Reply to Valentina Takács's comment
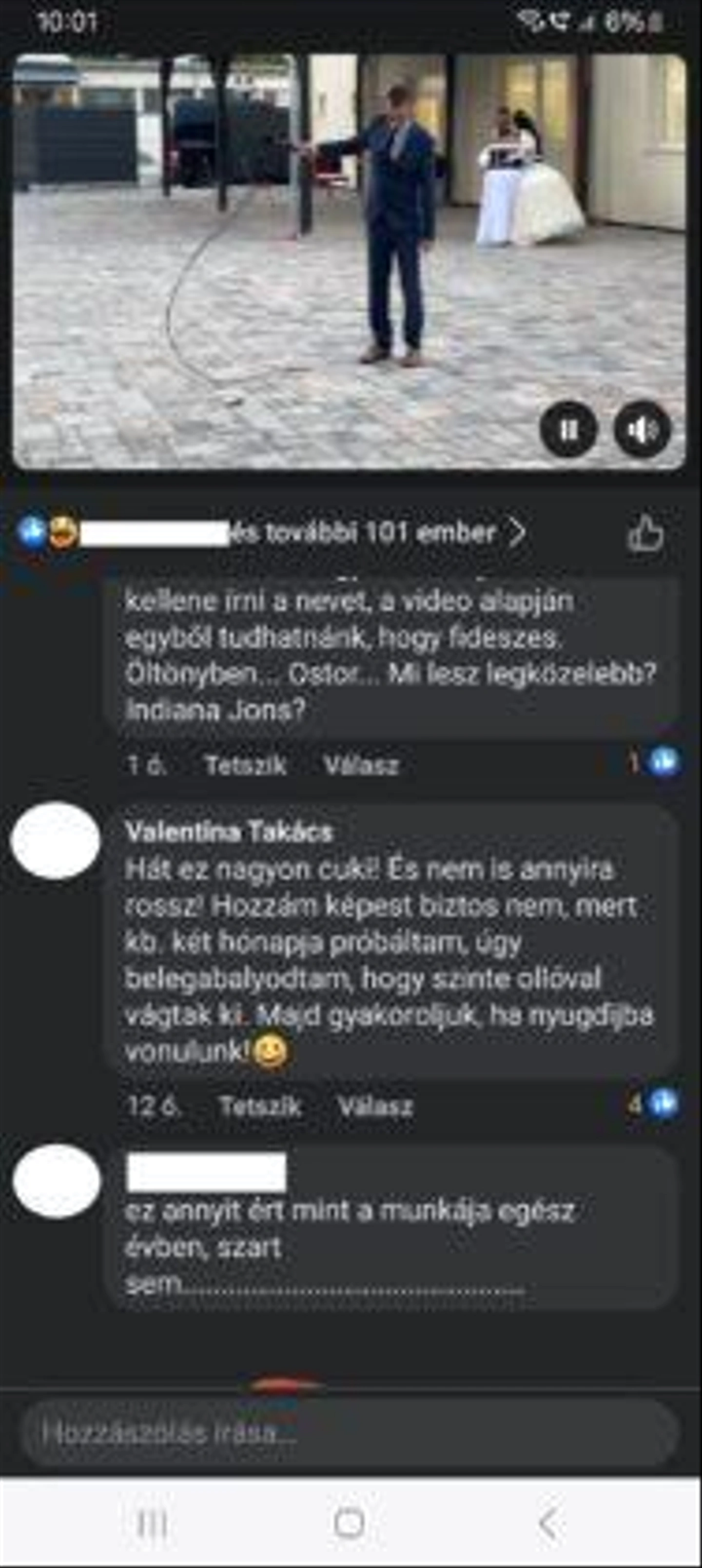This screenshot has height=1568, width=702. pyautogui.click(x=376, y=1106)
